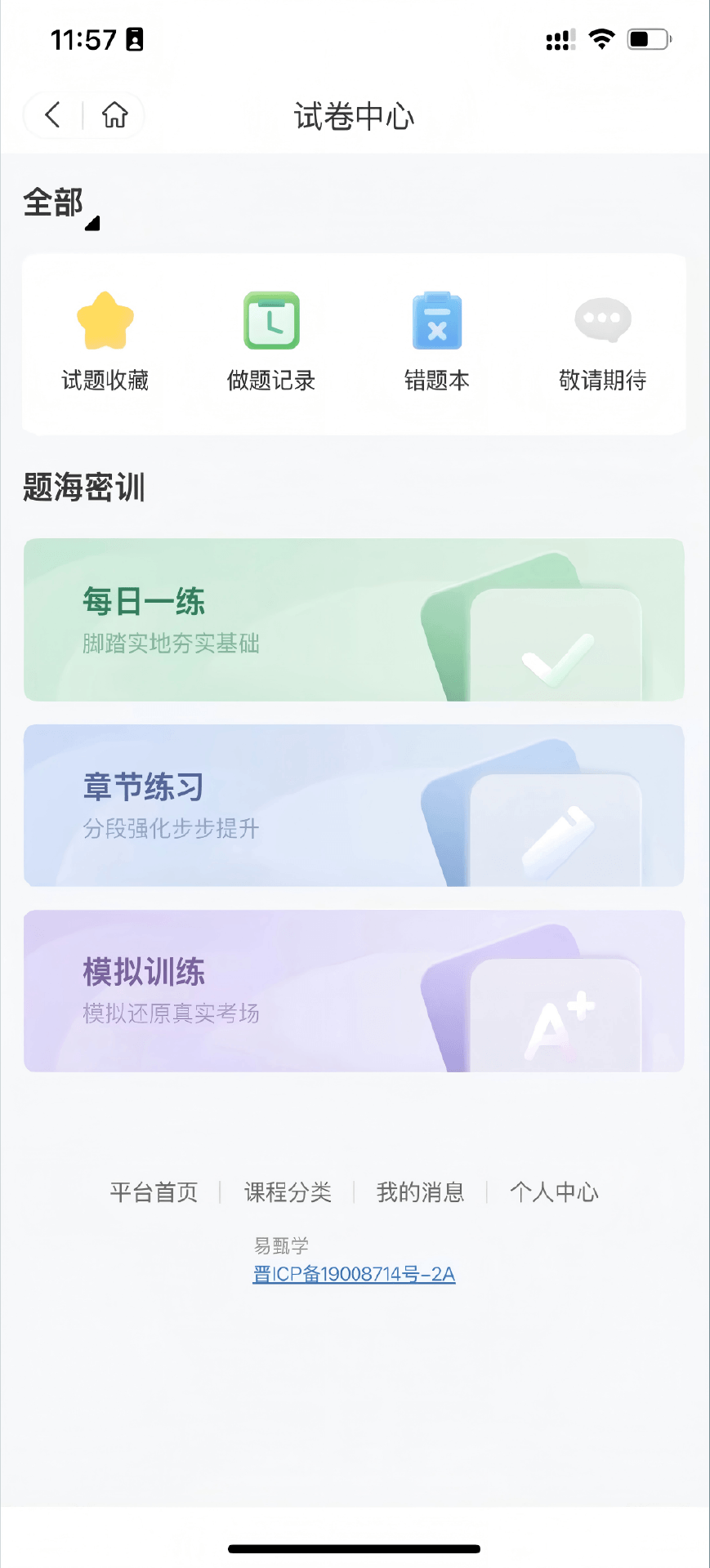Check 我的消息 messages link

[420, 1192]
